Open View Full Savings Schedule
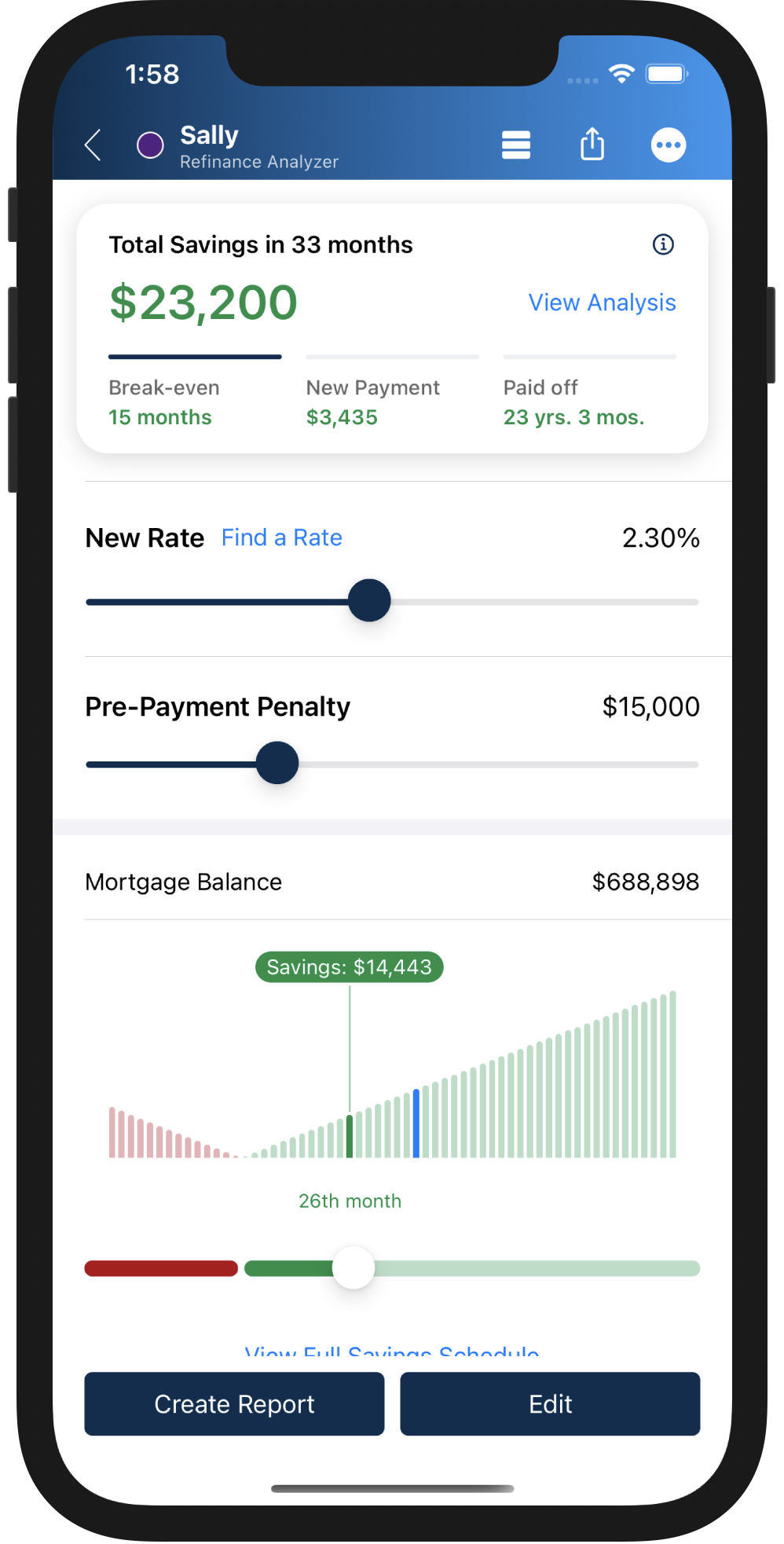This screenshot has height=1544, width=784. pos(392,1351)
